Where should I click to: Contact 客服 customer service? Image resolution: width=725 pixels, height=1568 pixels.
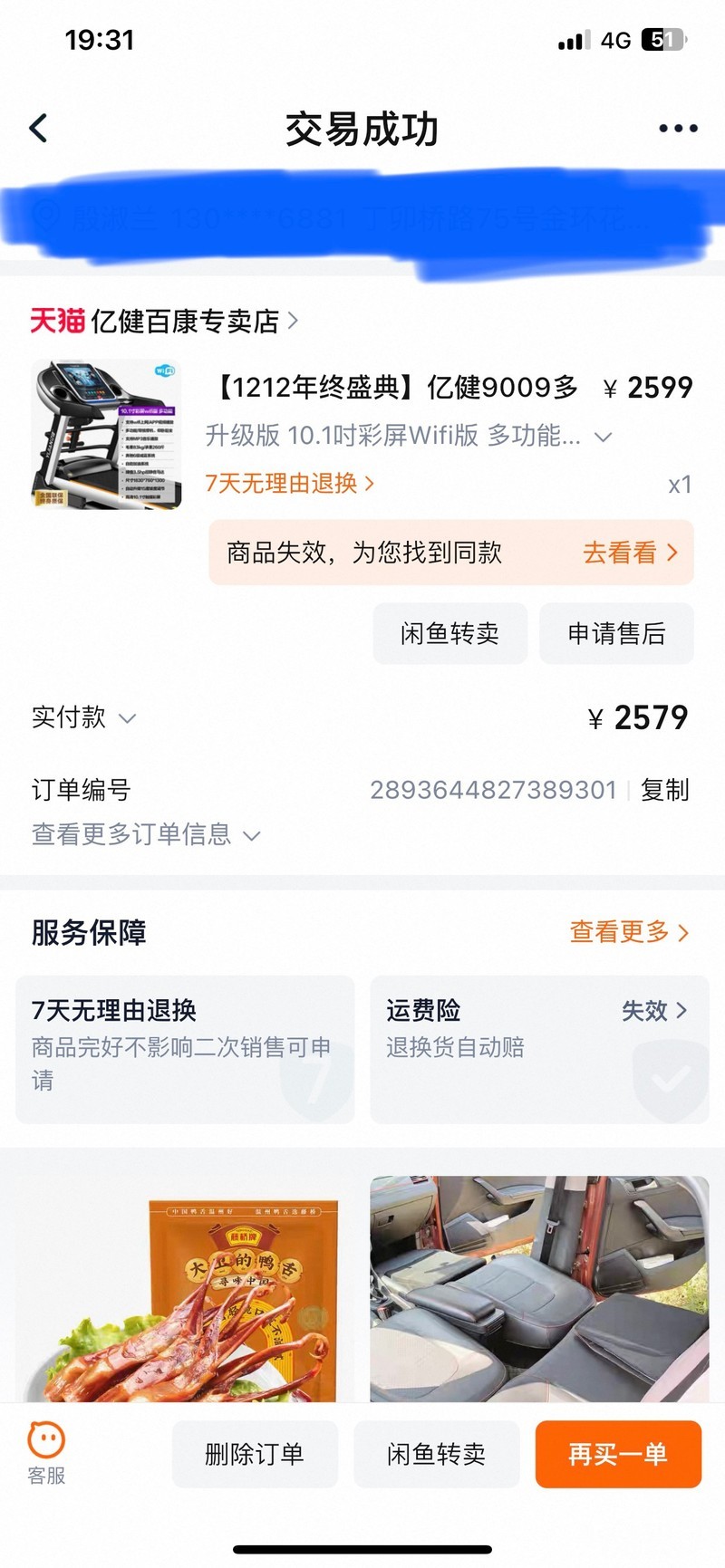(46, 1453)
